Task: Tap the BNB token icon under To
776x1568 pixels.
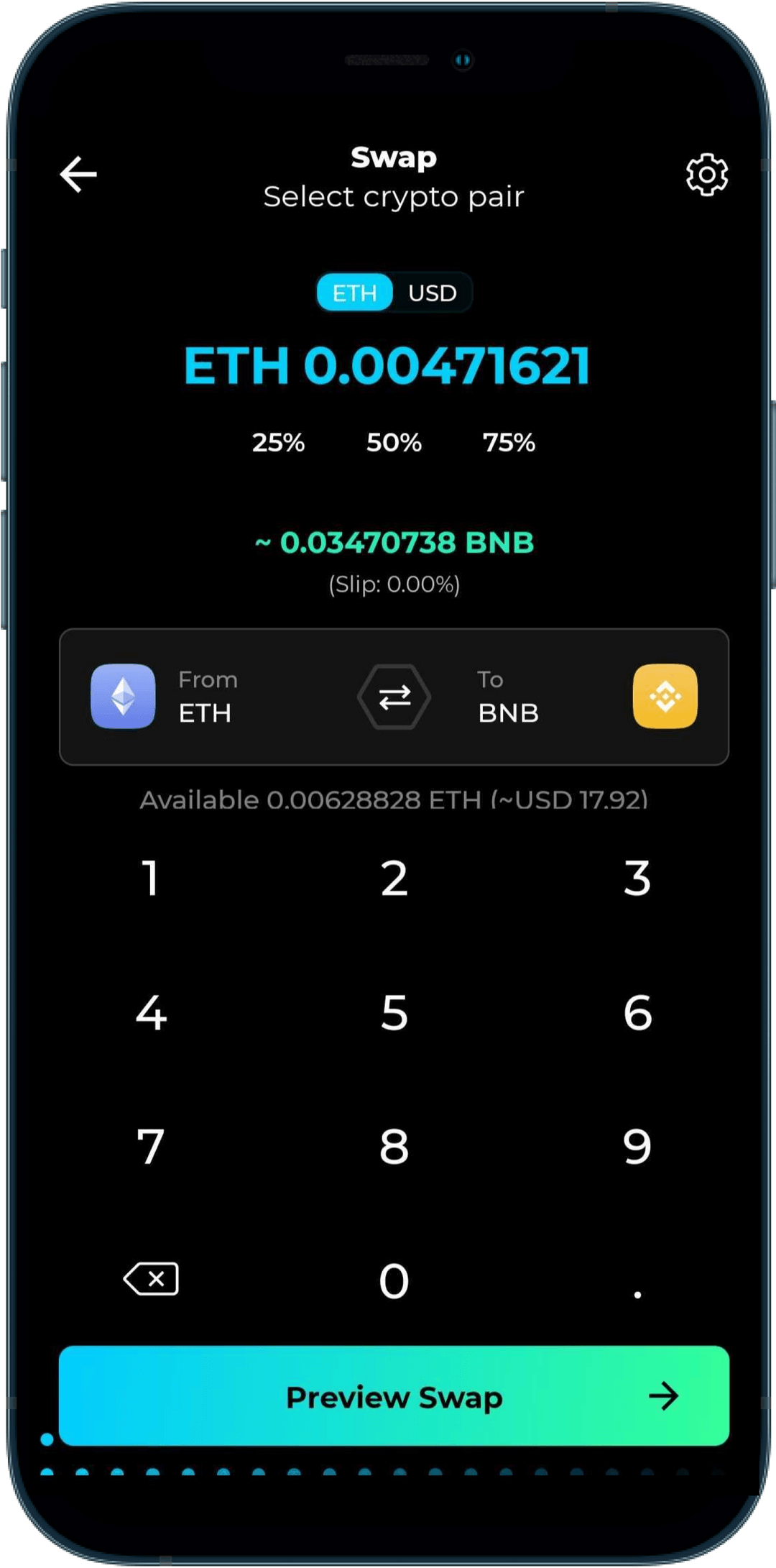Action: (664, 696)
